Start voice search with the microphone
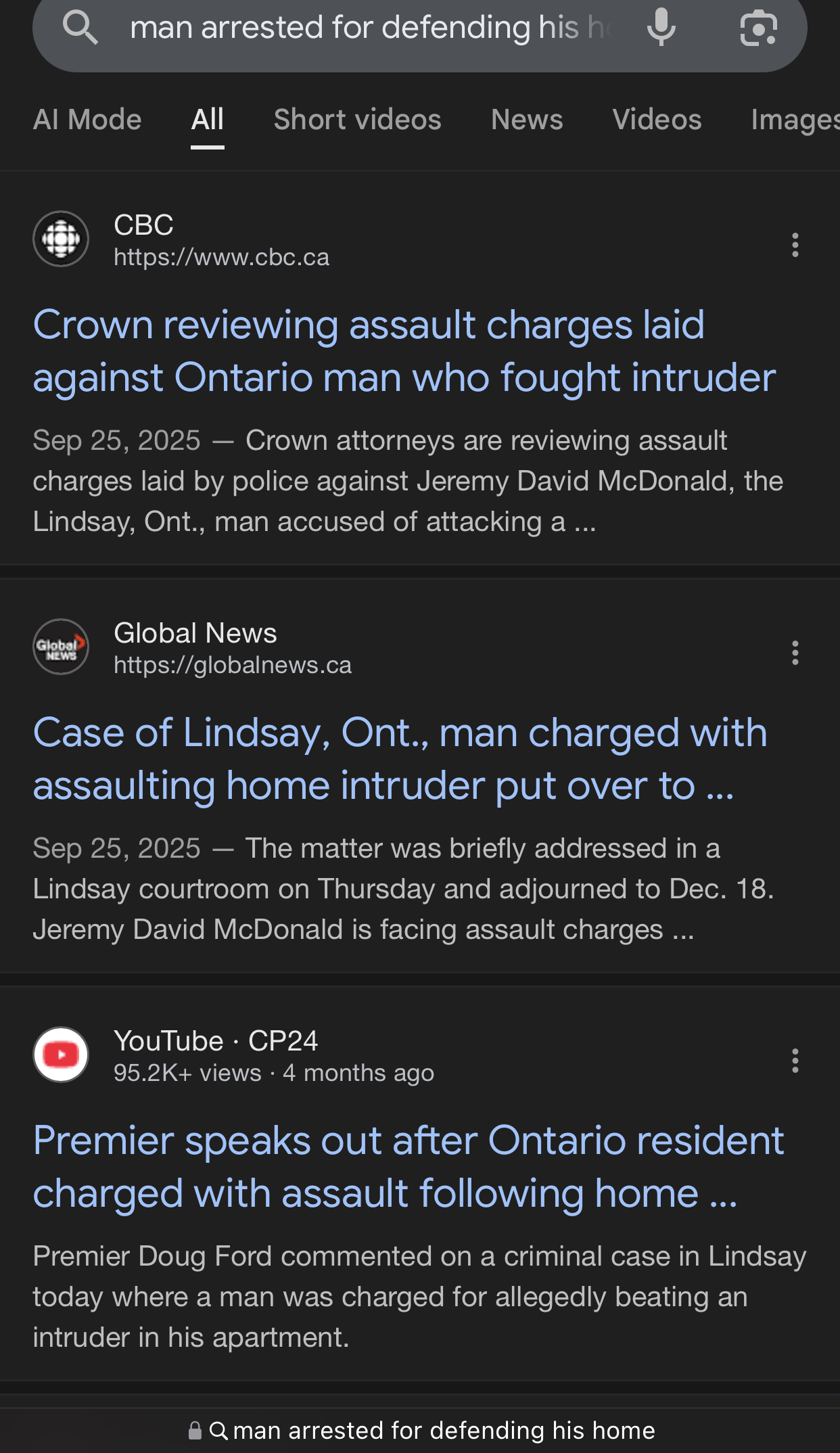 (x=661, y=28)
